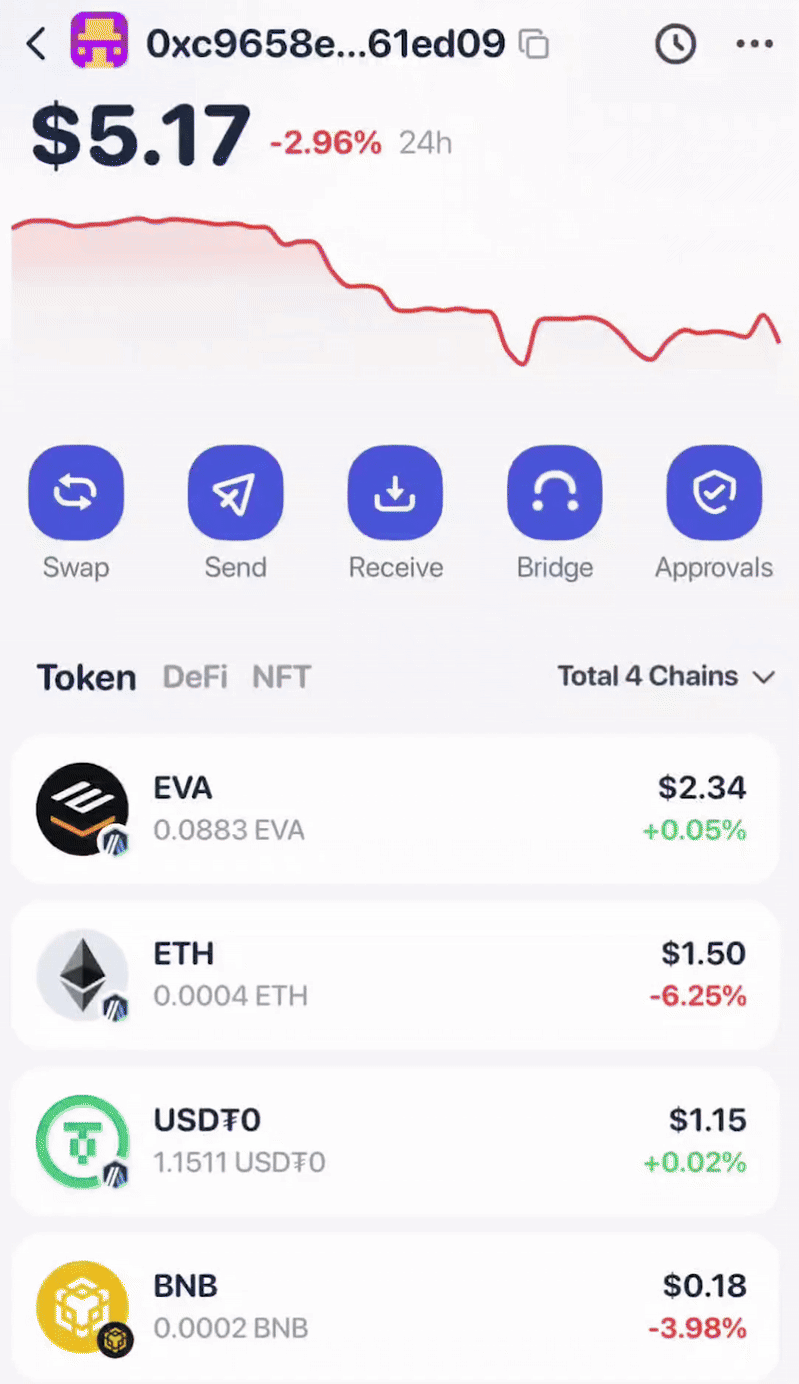View USD₮0 token details
This screenshot has height=1384, width=799.
click(395, 1141)
